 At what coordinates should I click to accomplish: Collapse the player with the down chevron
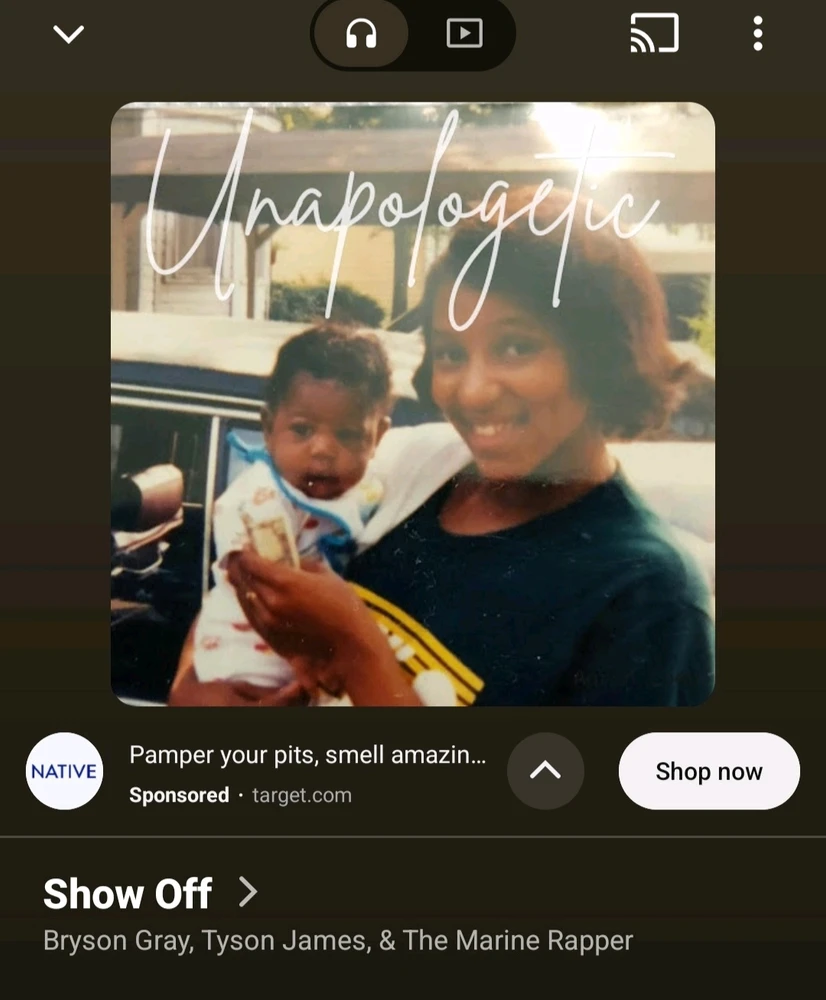68,34
